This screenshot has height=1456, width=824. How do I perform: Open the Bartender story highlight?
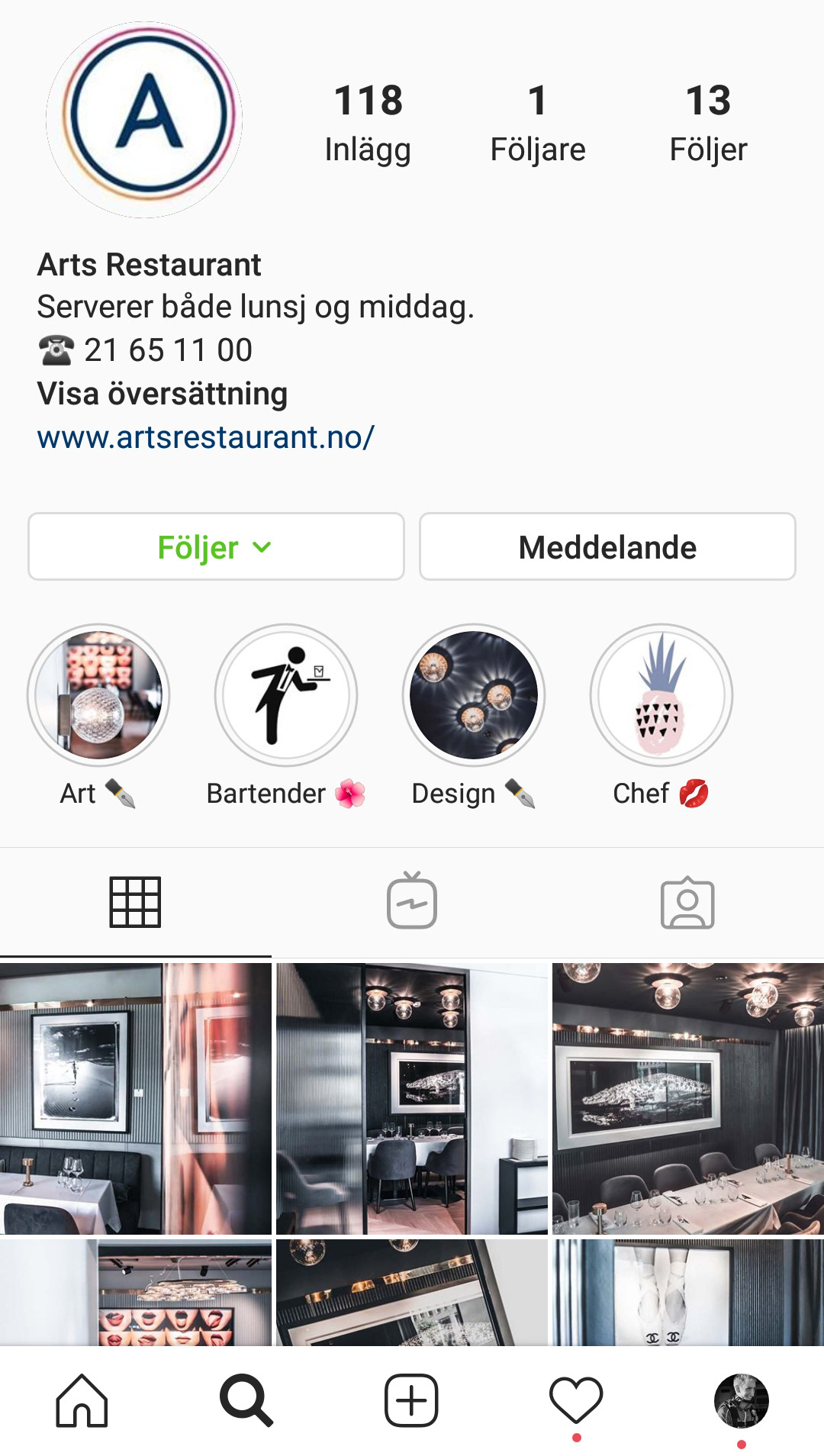286,695
